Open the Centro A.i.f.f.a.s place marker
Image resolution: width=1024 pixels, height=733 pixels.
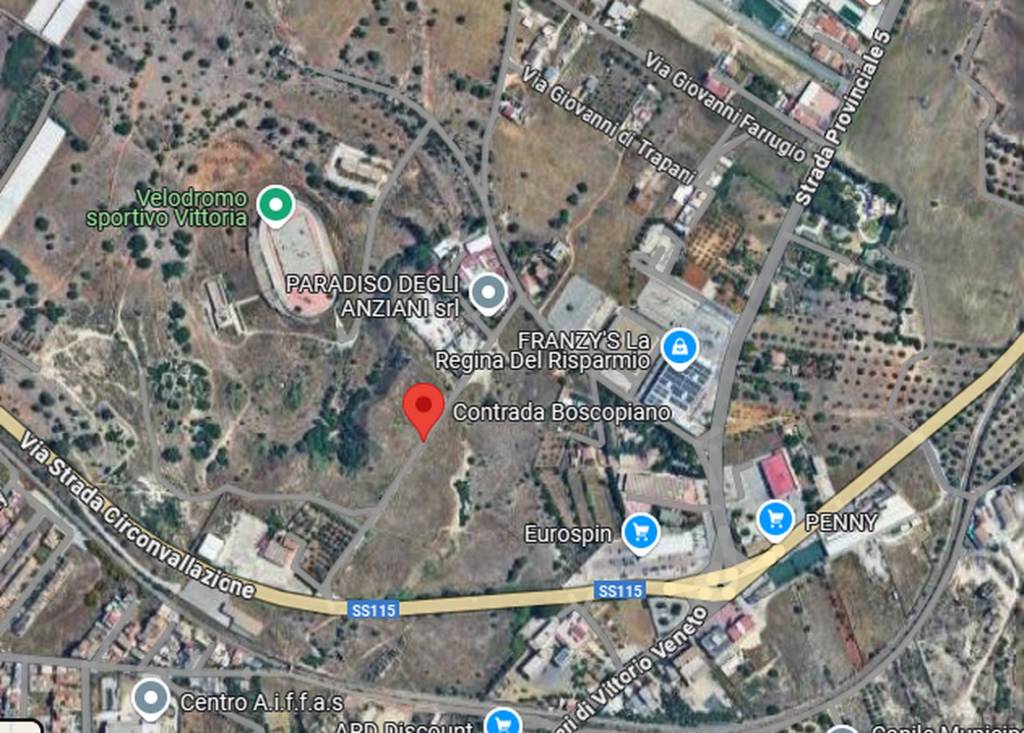(x=152, y=699)
